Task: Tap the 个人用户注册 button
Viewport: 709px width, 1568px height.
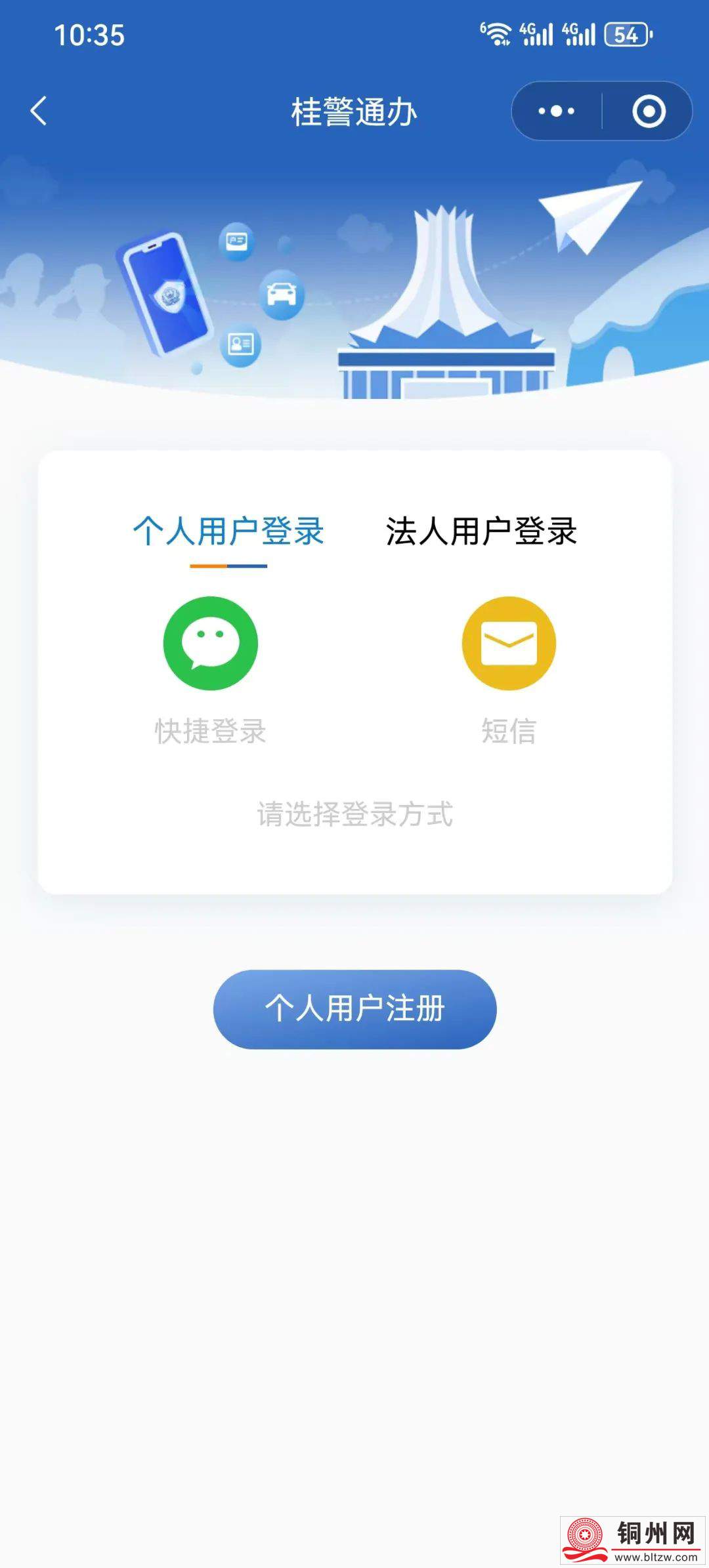Action: 354,1009
